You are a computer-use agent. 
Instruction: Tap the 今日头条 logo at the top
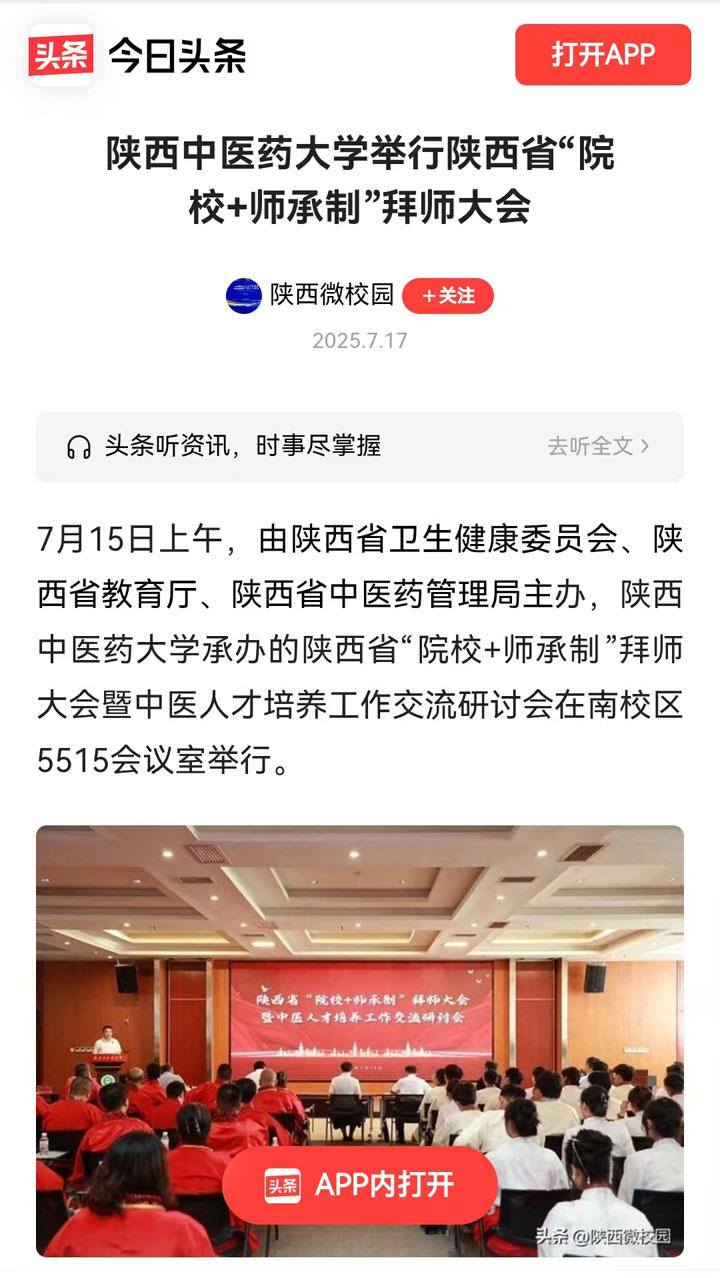[138, 55]
